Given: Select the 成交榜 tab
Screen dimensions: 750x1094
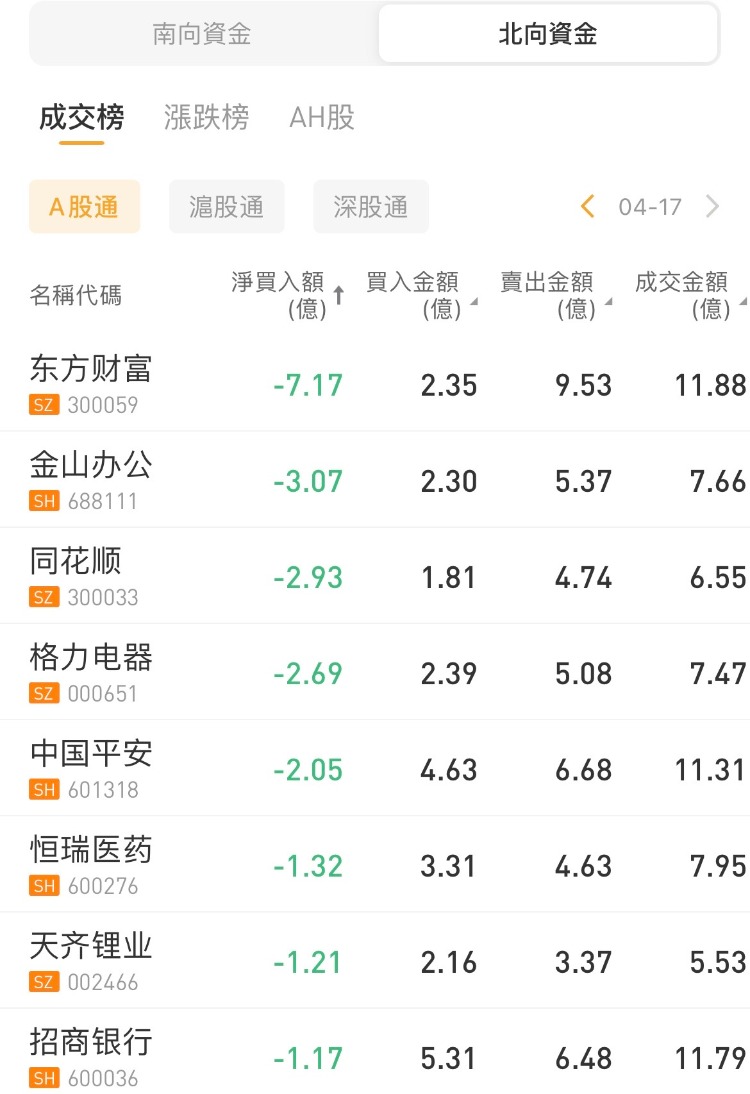Looking at the screenshot, I should pos(82,118).
